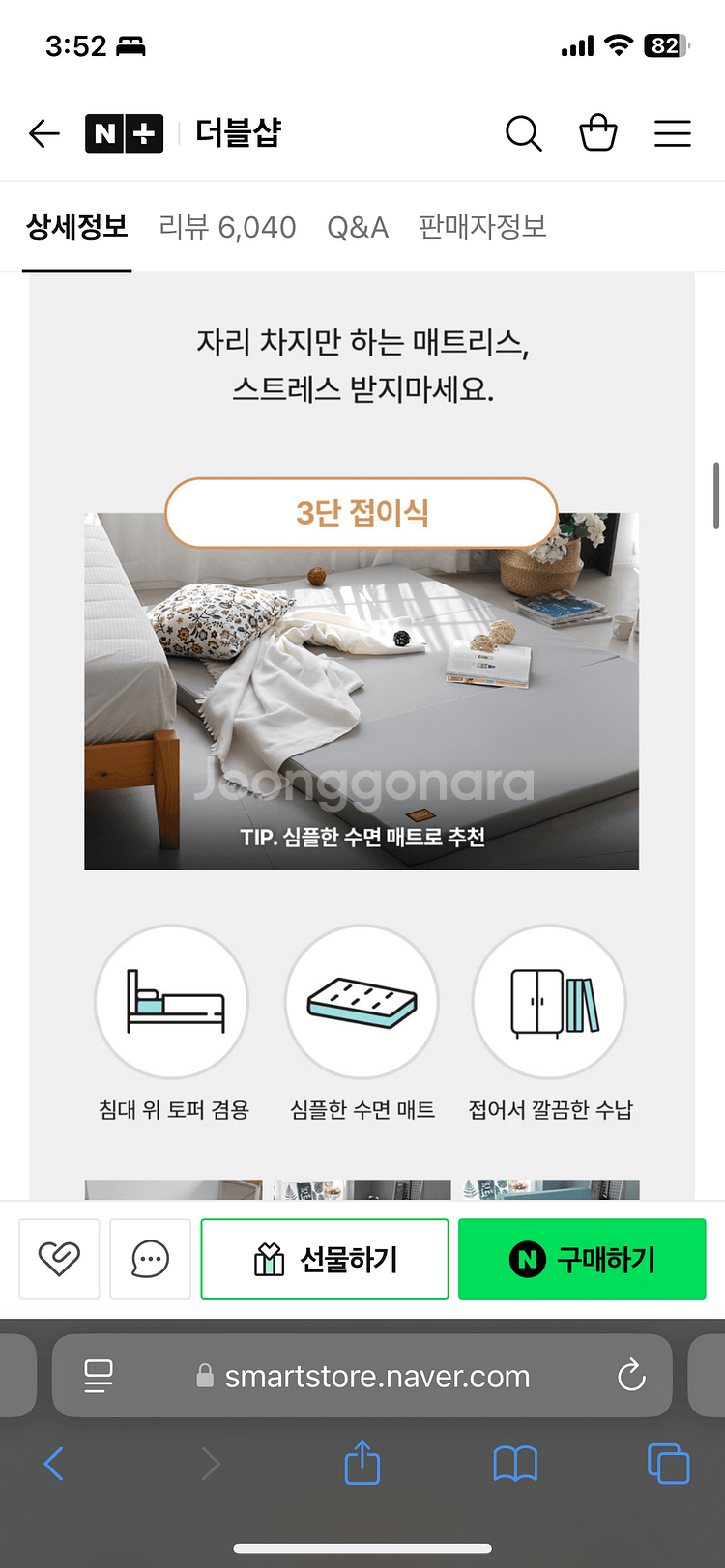Open the chat inquiry button

click(x=150, y=1259)
